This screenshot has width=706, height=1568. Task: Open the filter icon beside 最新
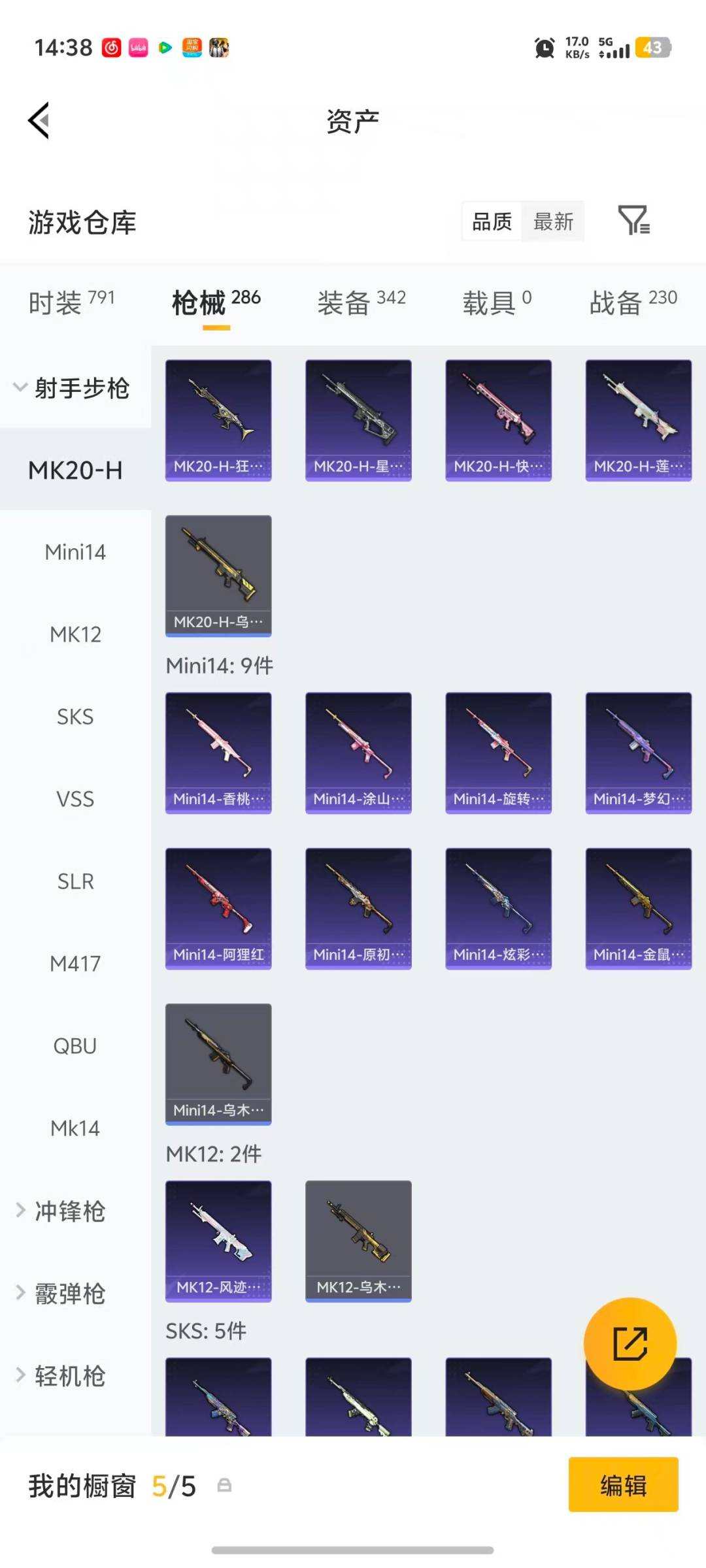(633, 220)
